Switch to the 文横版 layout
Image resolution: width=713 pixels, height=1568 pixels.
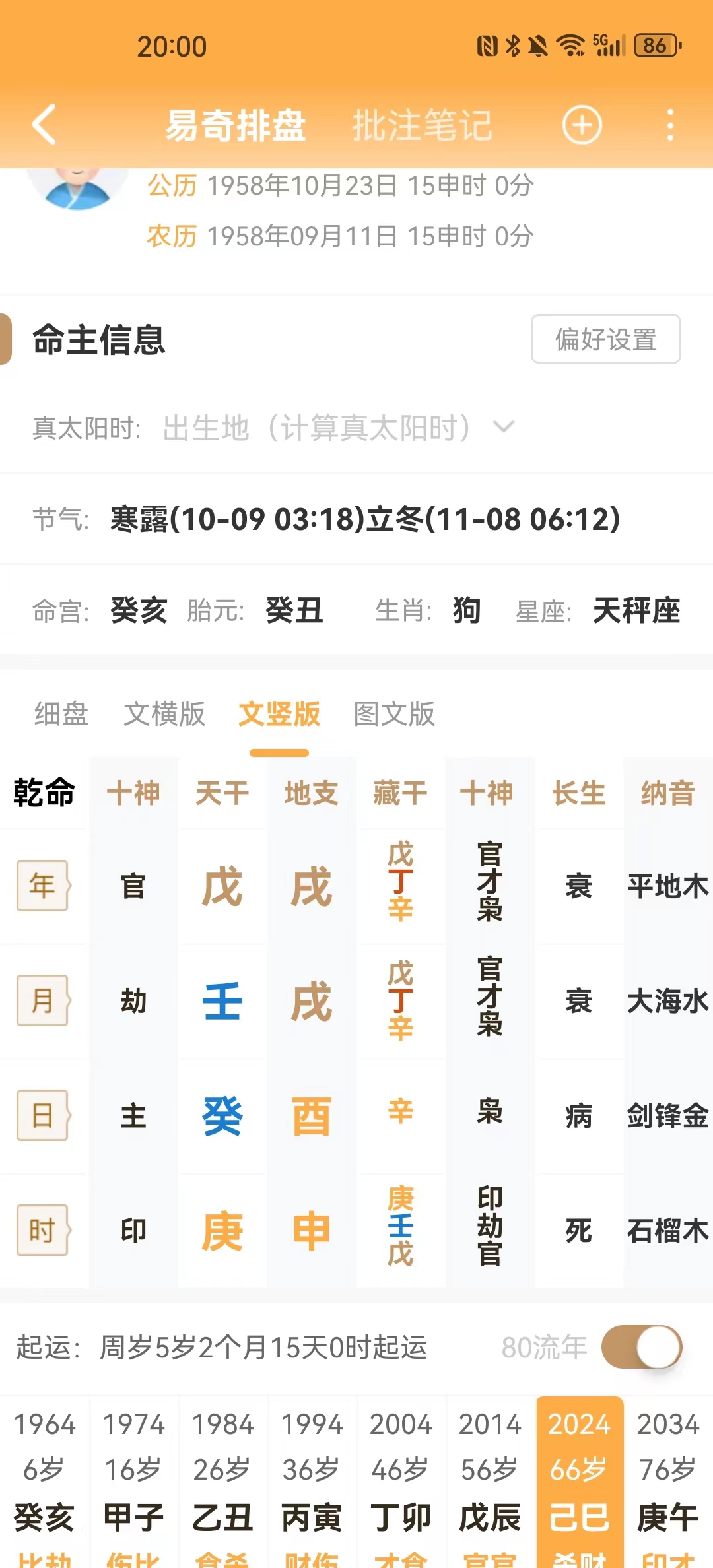164,714
